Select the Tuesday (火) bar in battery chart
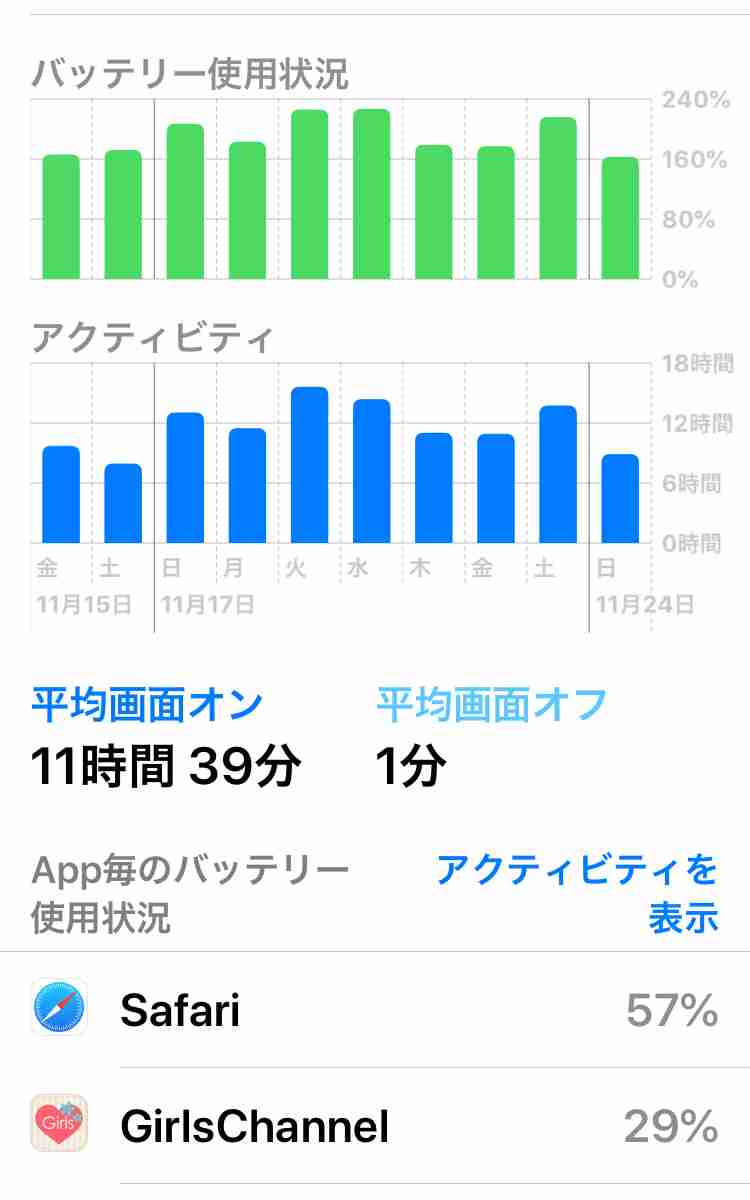Screen dimensions: 750x1200 pyautogui.click(x=310, y=194)
